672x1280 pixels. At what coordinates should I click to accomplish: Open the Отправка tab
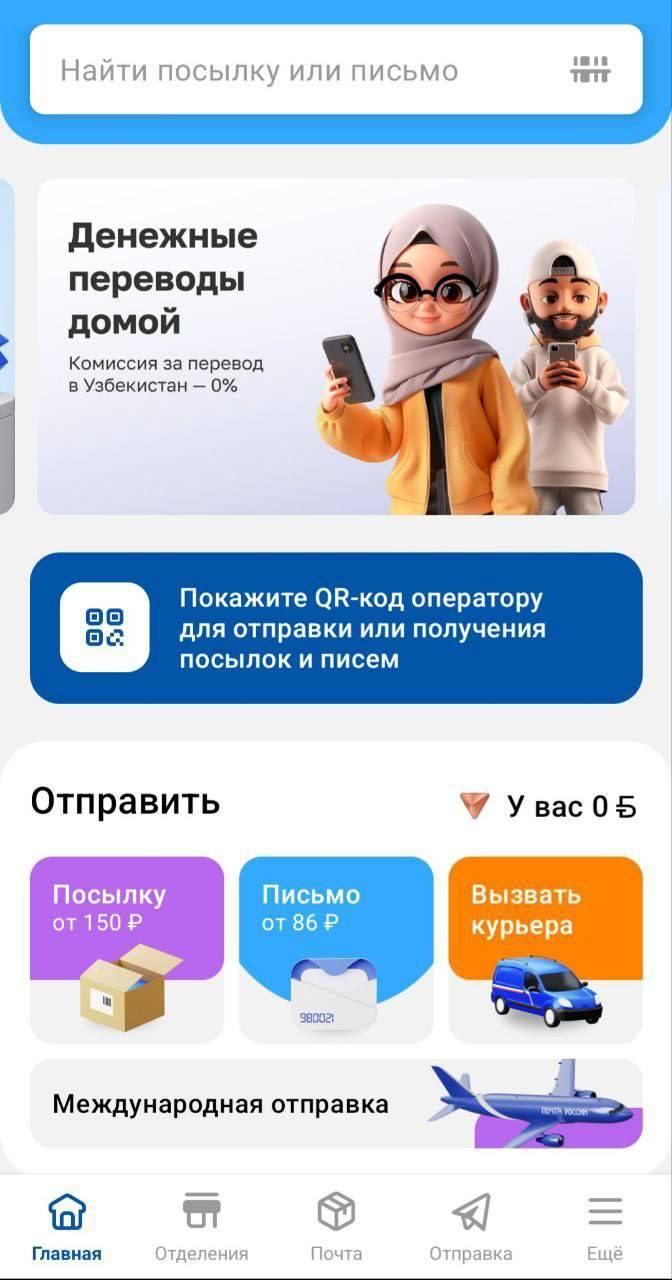(x=470, y=1226)
